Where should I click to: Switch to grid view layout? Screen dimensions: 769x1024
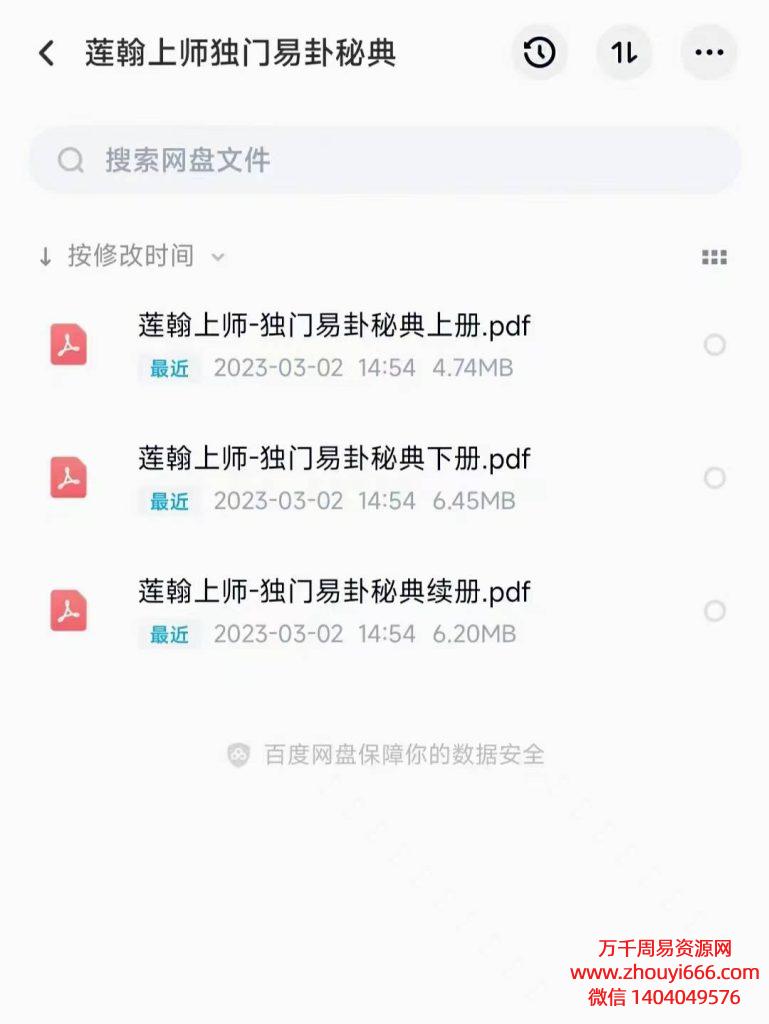pos(714,258)
